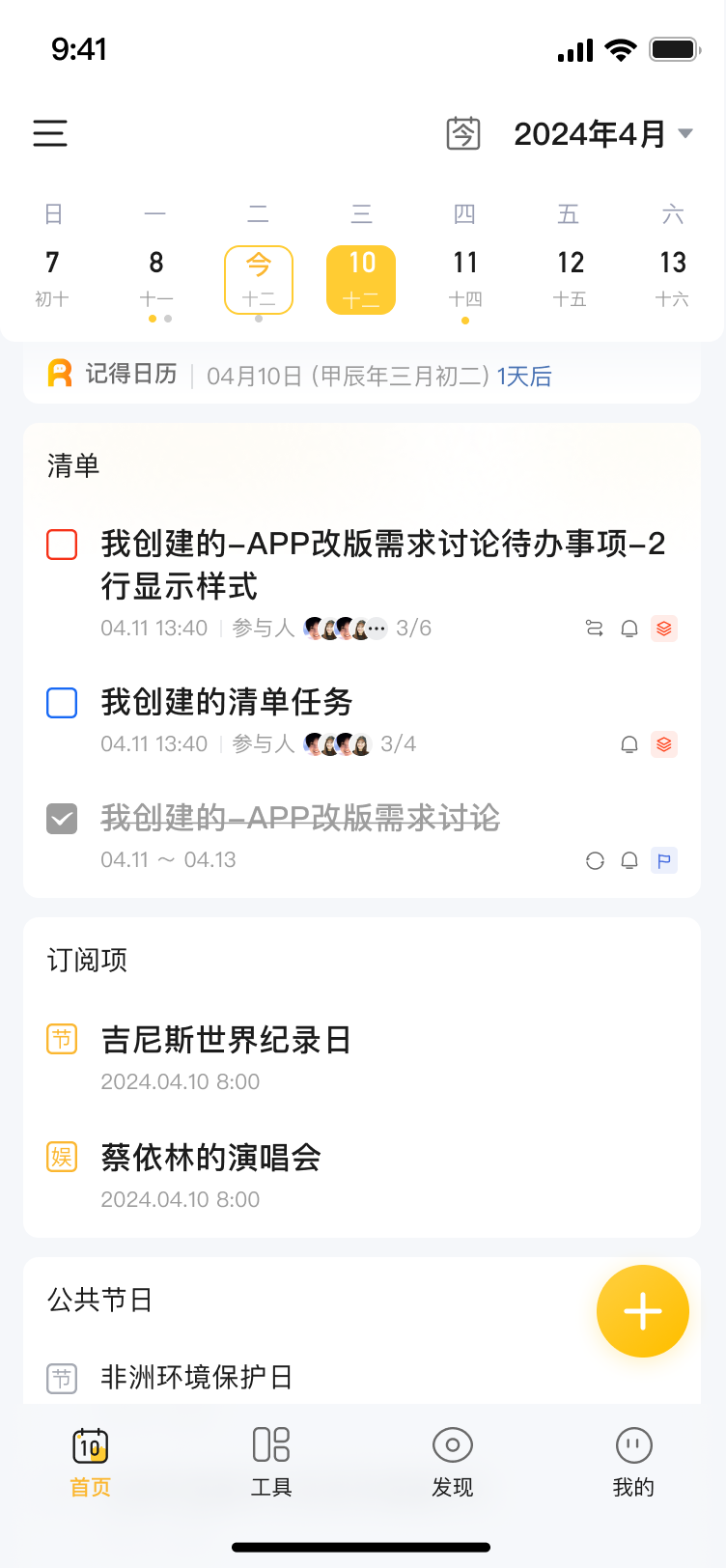Tap the route/workflow icon on the first task
This screenshot has height=1568, width=726.
pyautogui.click(x=595, y=628)
